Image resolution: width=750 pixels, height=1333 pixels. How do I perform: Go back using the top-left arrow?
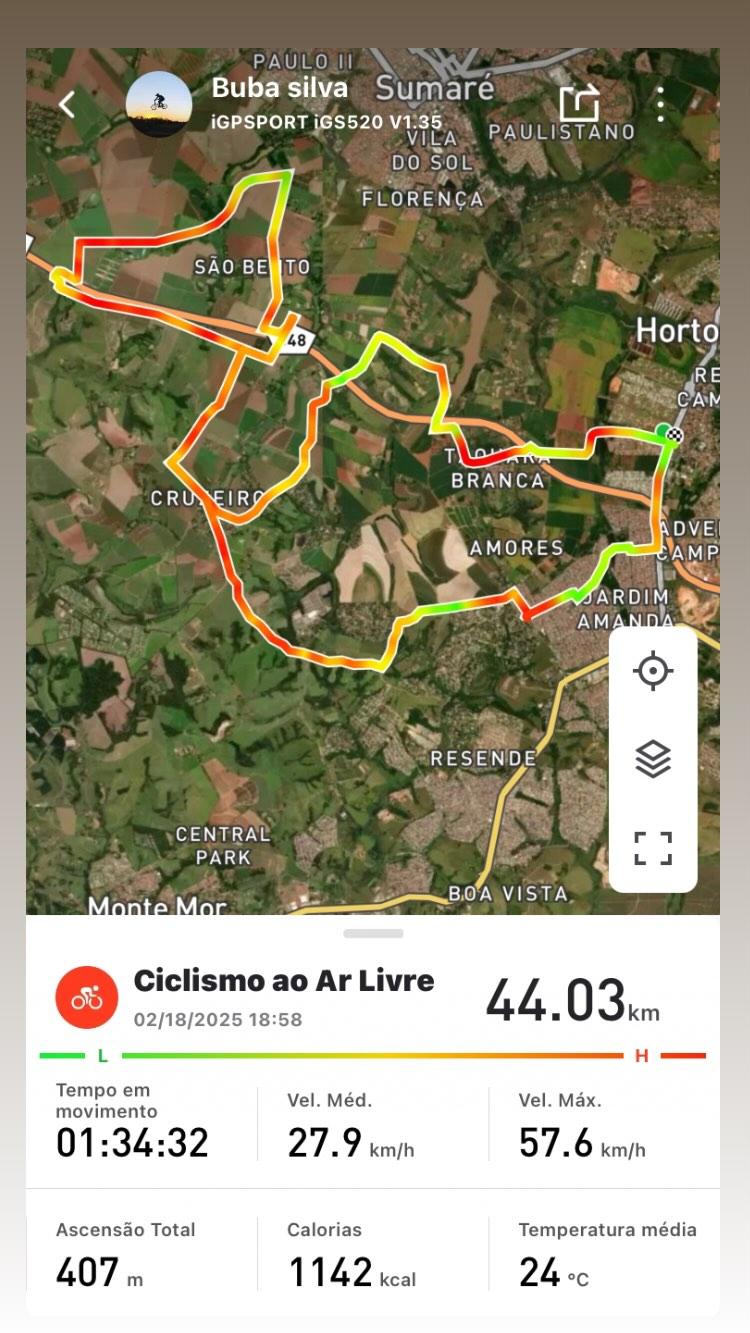67,104
